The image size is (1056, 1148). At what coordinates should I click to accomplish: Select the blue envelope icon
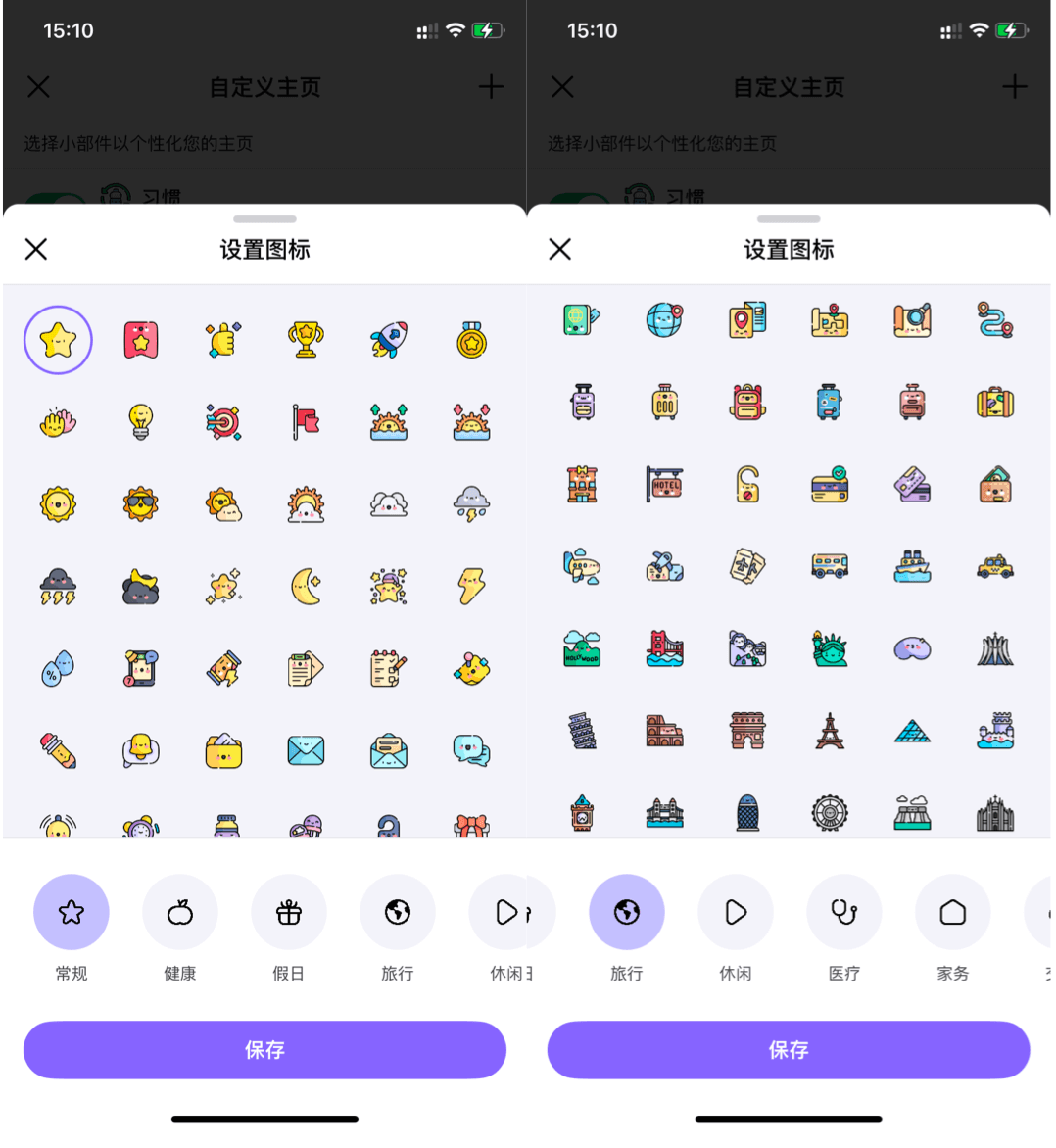pyautogui.click(x=306, y=751)
